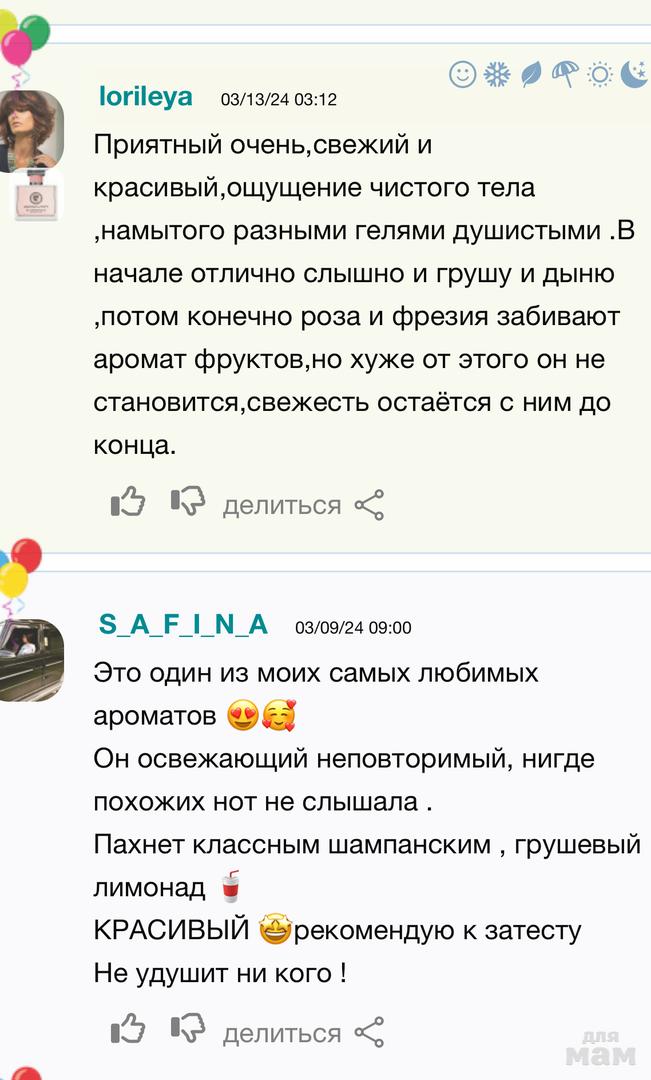Dislike lorileya's review with thumbs down

click(x=187, y=502)
